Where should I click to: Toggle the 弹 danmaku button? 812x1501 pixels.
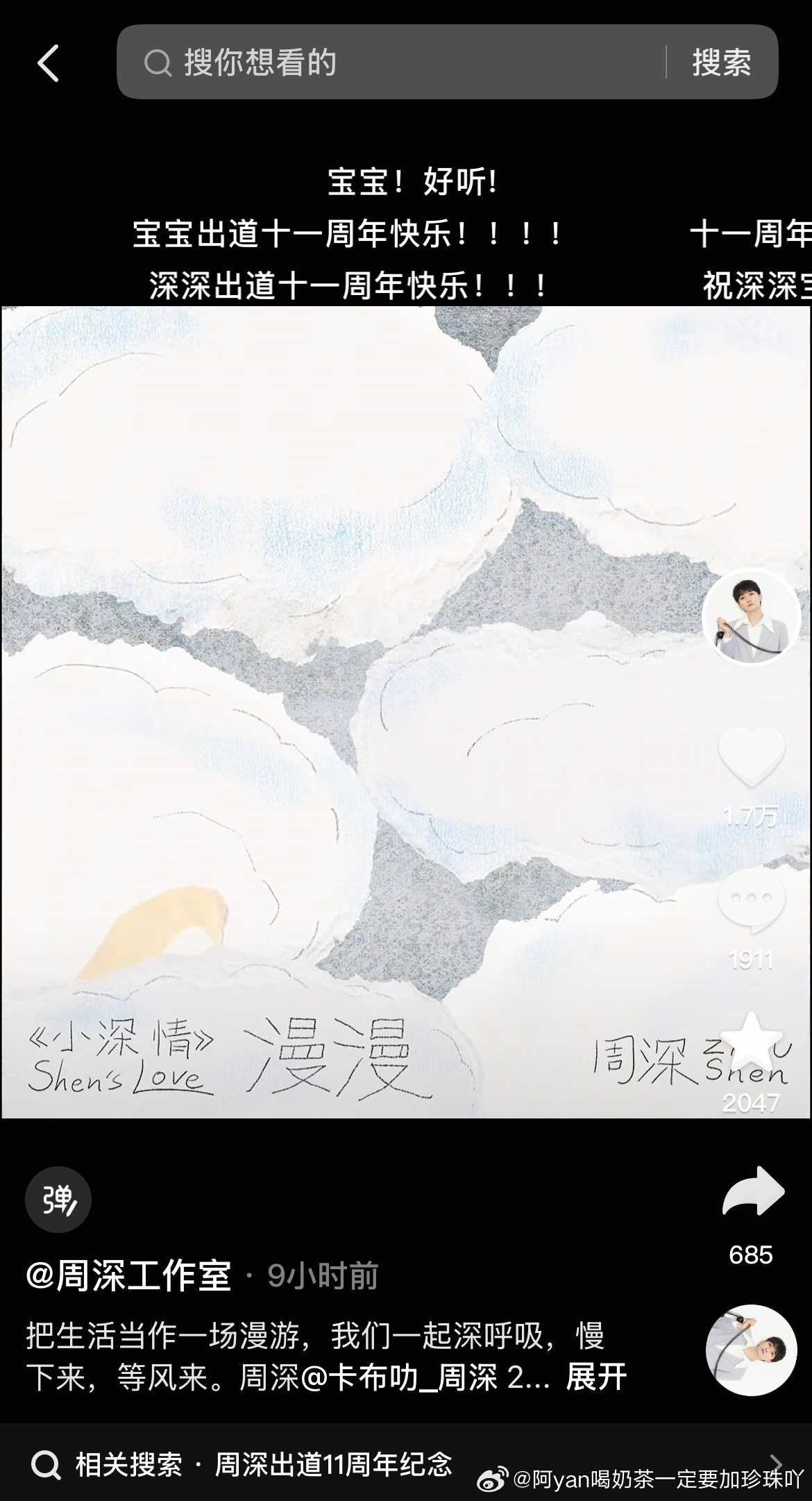point(58,1199)
